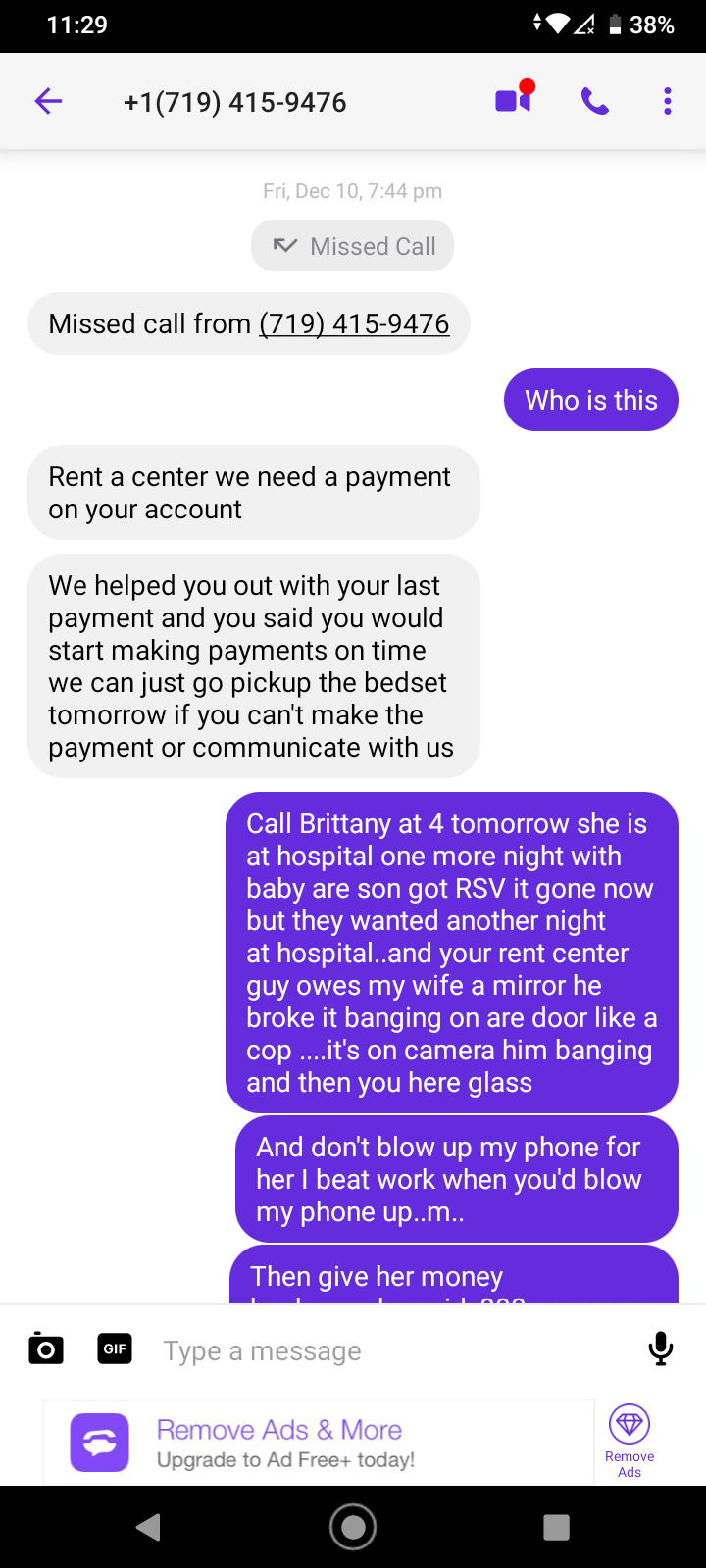Open the app logo icon in ad banner
The height and width of the screenshot is (1568, 706).
[99, 1442]
